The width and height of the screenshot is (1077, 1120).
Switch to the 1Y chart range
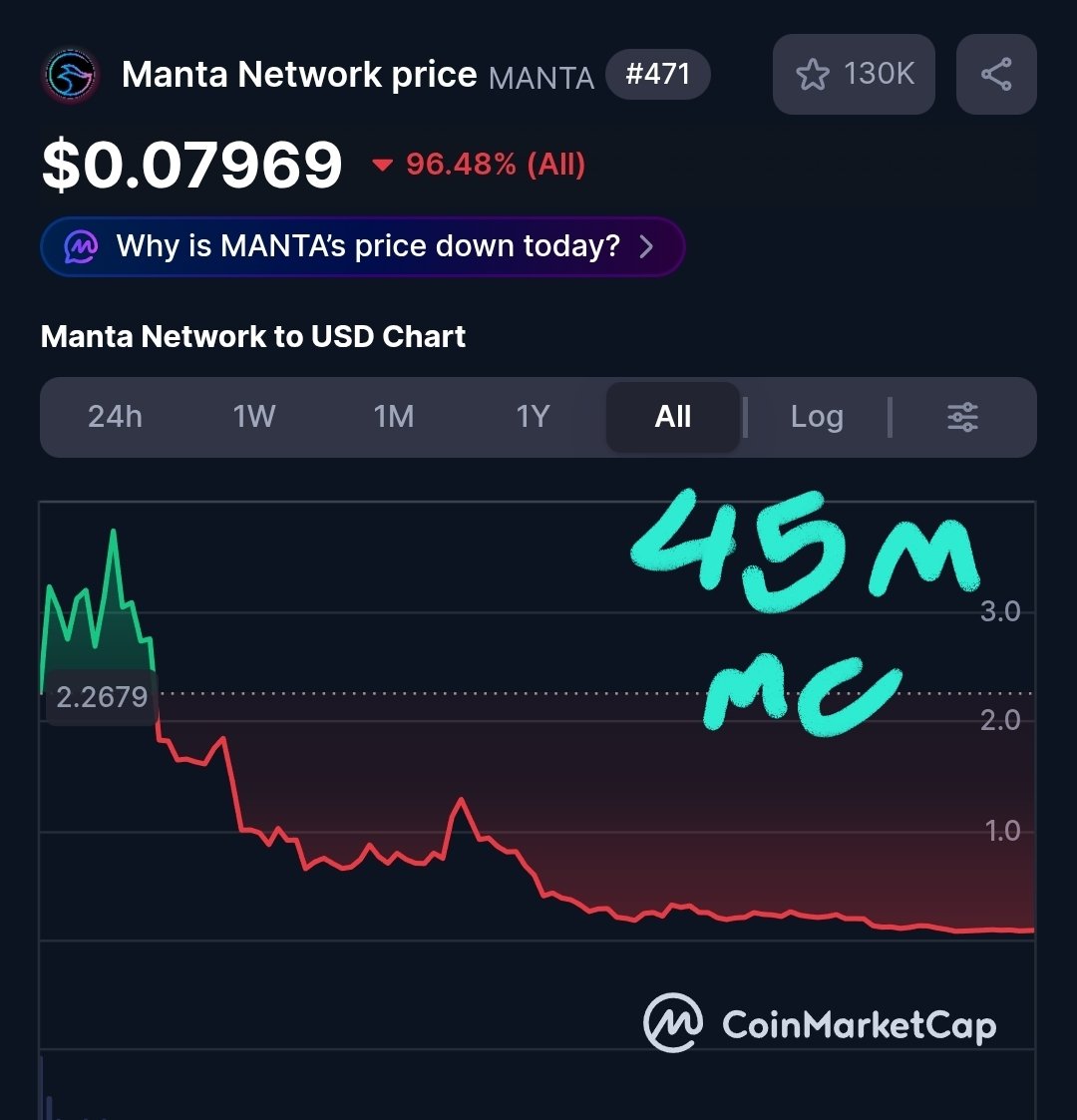coord(534,417)
